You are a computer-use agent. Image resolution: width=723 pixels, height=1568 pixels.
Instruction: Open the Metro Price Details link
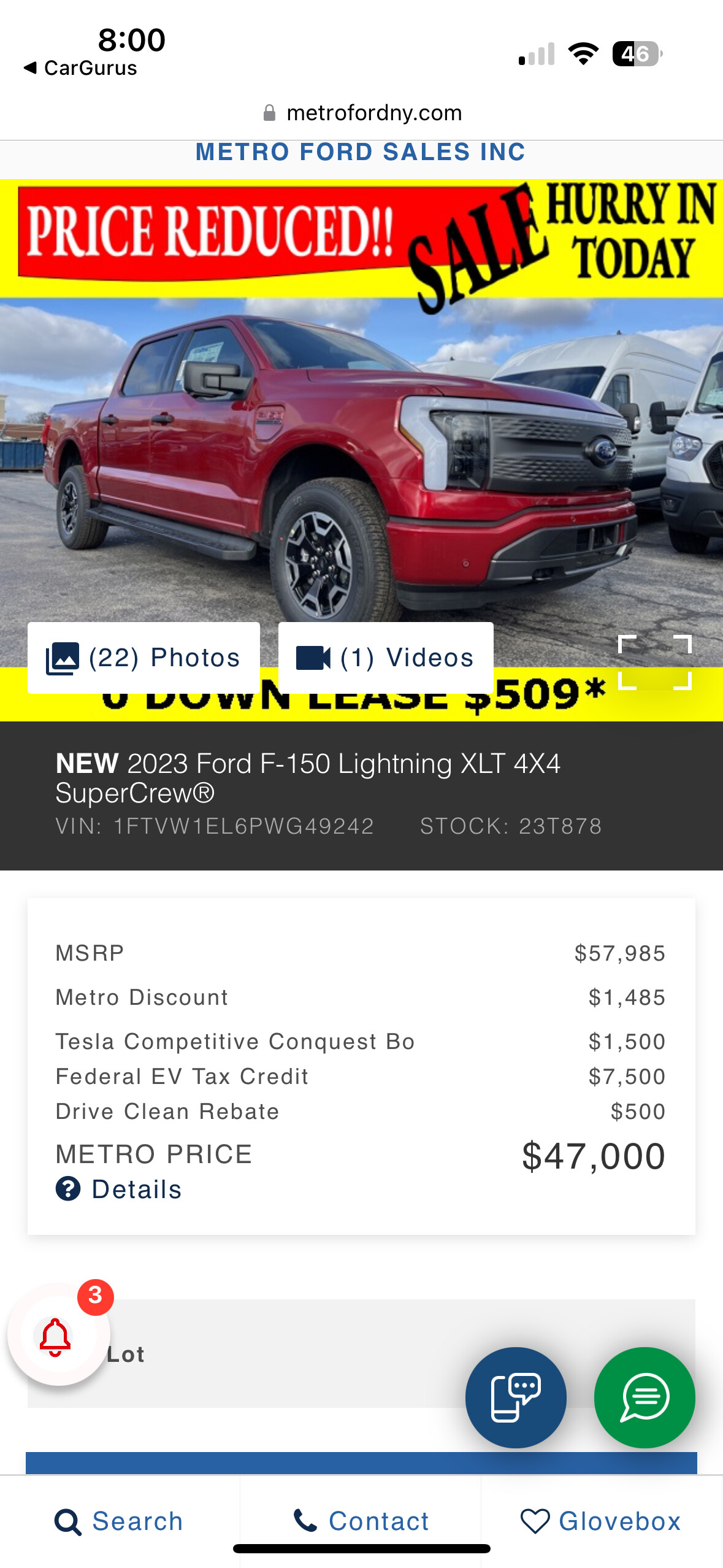[x=119, y=1189]
